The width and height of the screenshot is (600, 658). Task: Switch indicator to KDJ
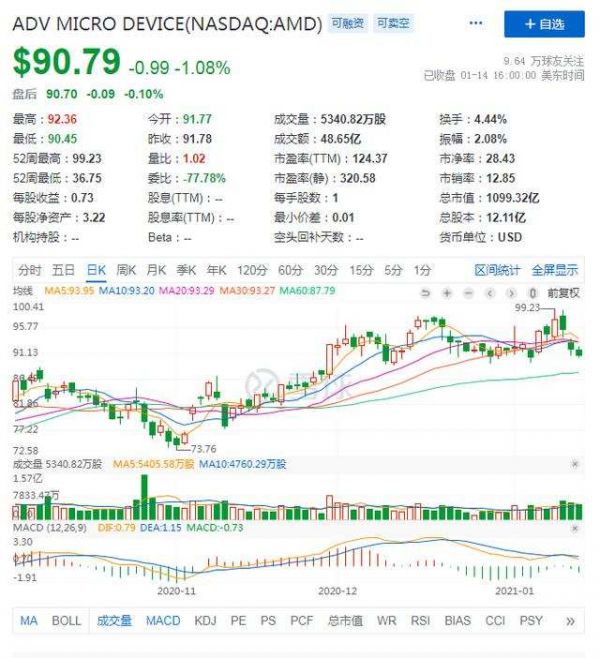tap(205, 621)
